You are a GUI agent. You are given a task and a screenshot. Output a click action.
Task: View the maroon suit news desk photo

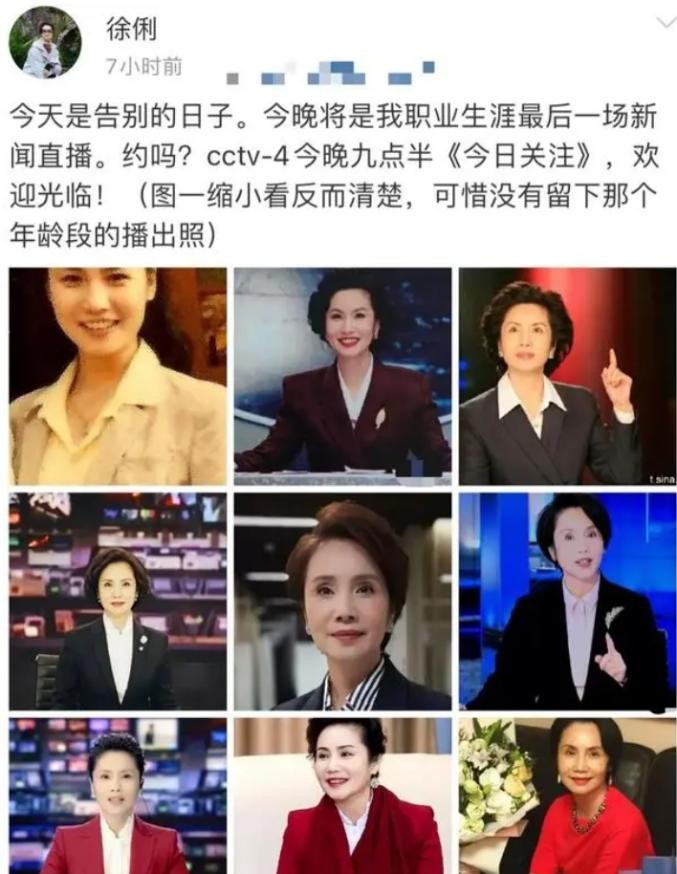point(342,376)
